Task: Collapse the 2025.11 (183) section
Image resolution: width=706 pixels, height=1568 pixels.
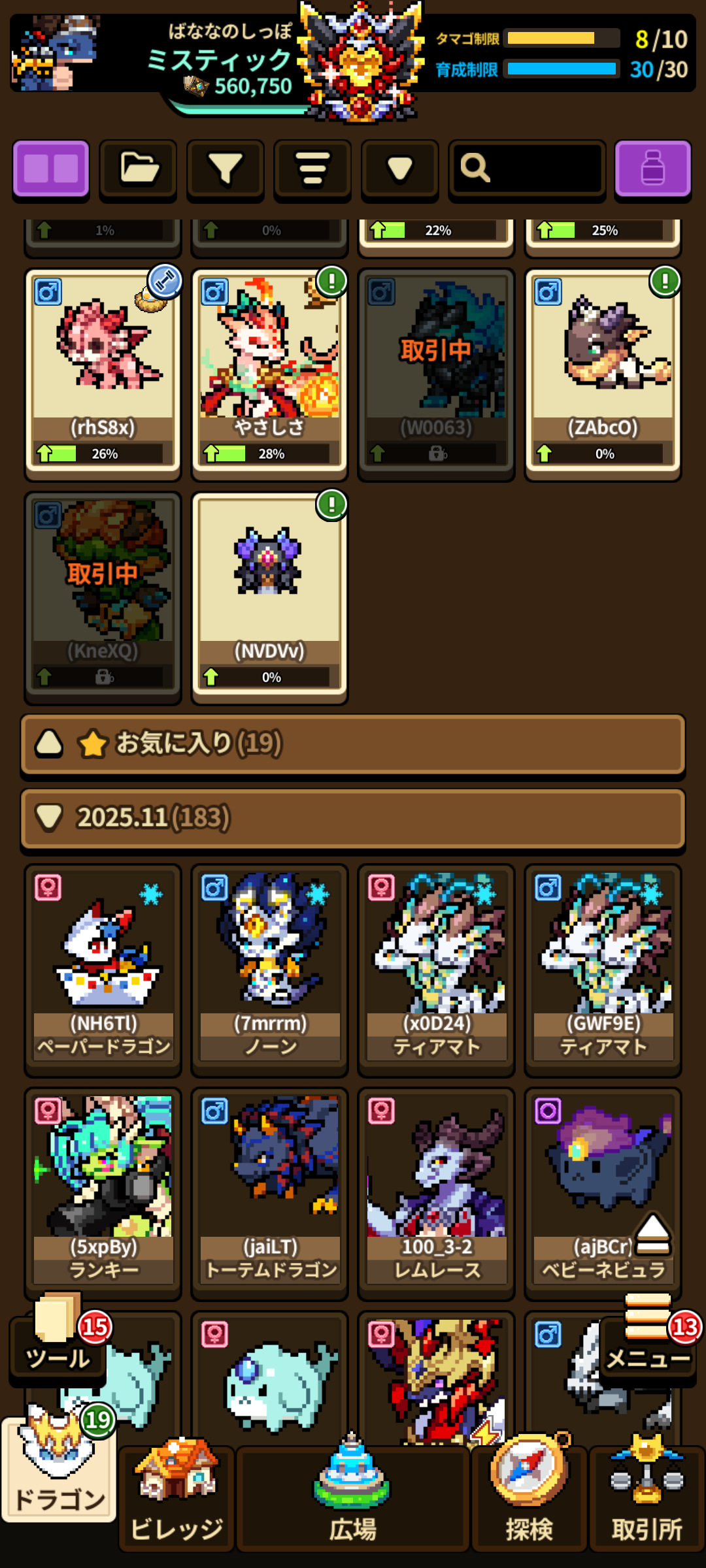Action: click(353, 818)
